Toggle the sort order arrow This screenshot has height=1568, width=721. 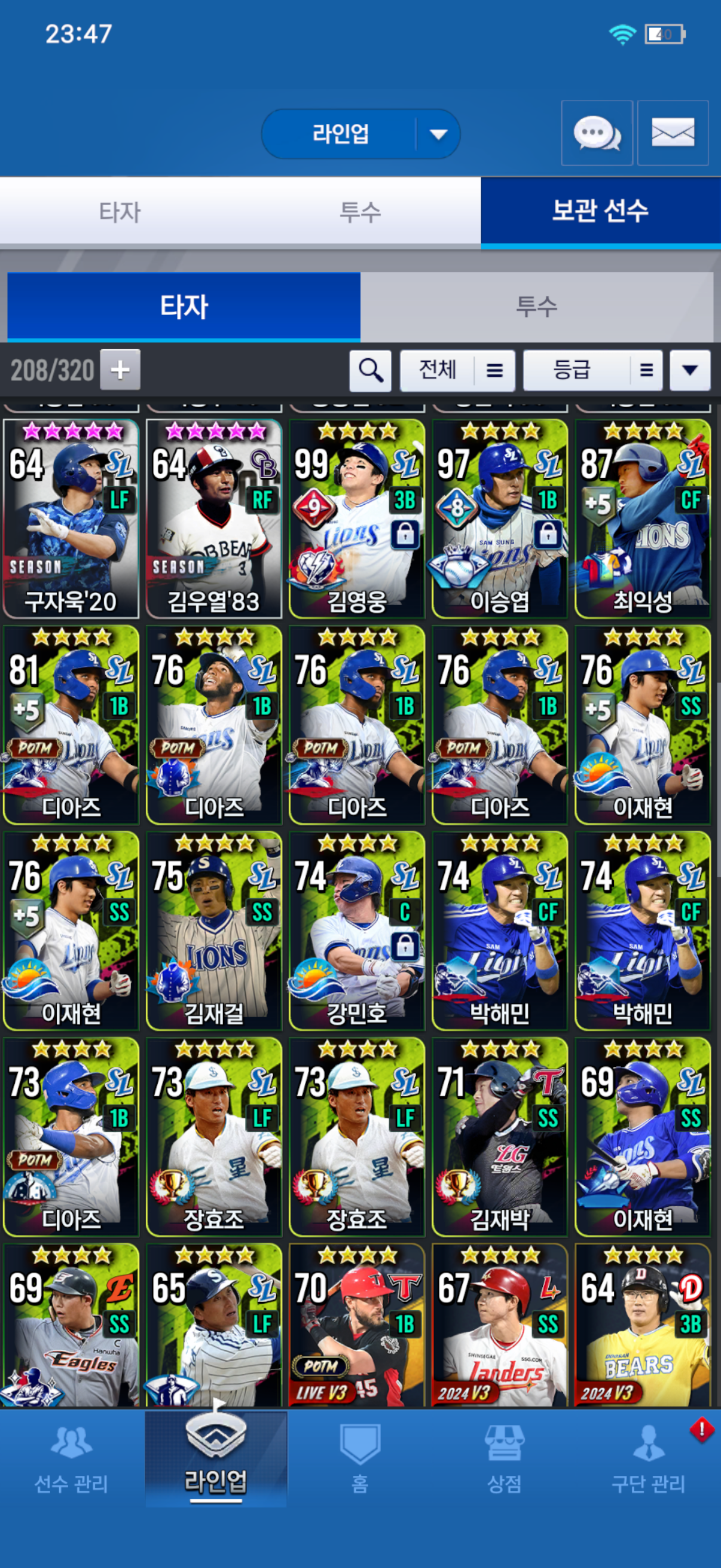(x=689, y=370)
